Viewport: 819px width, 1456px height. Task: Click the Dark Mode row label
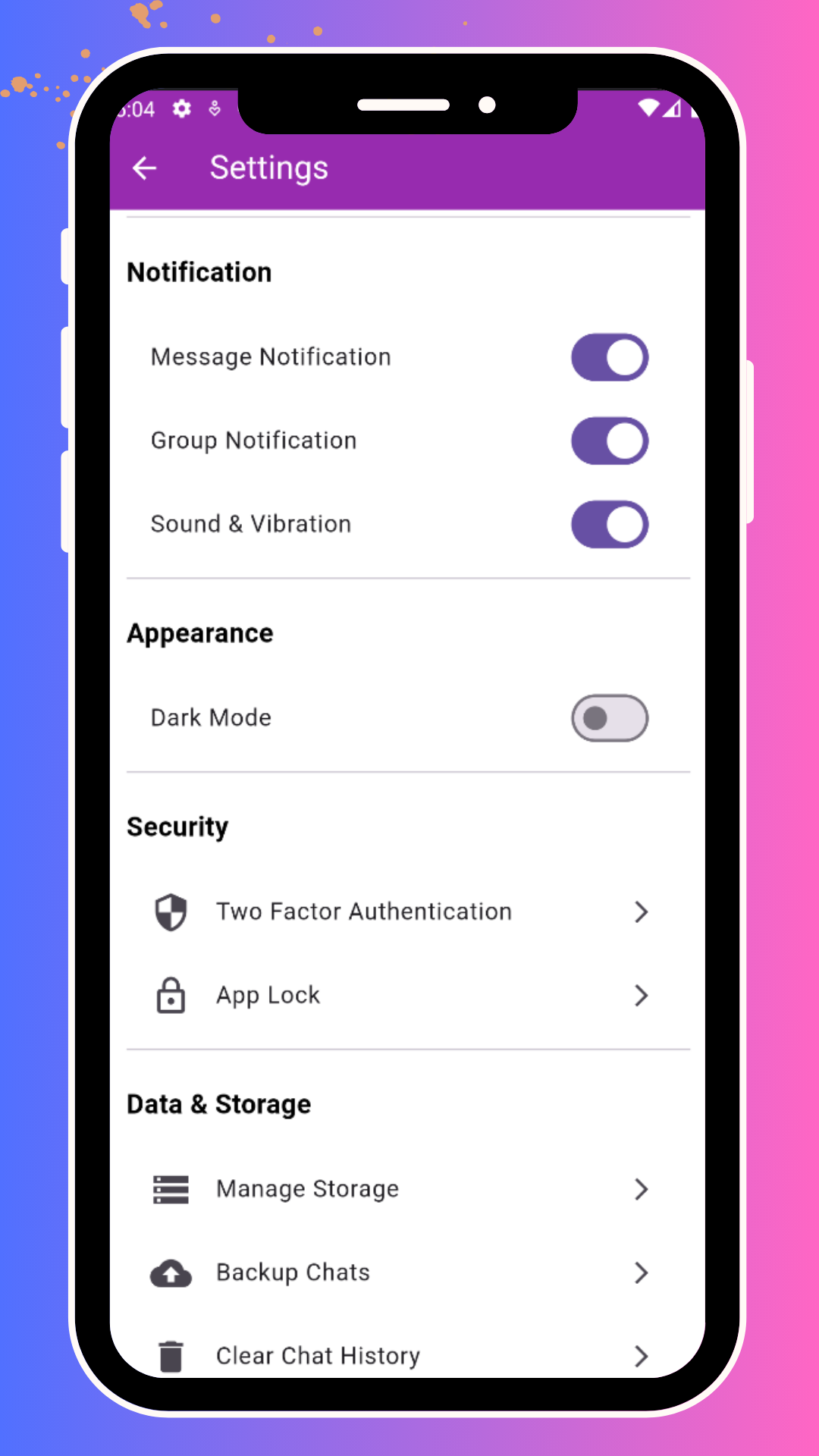point(211,717)
